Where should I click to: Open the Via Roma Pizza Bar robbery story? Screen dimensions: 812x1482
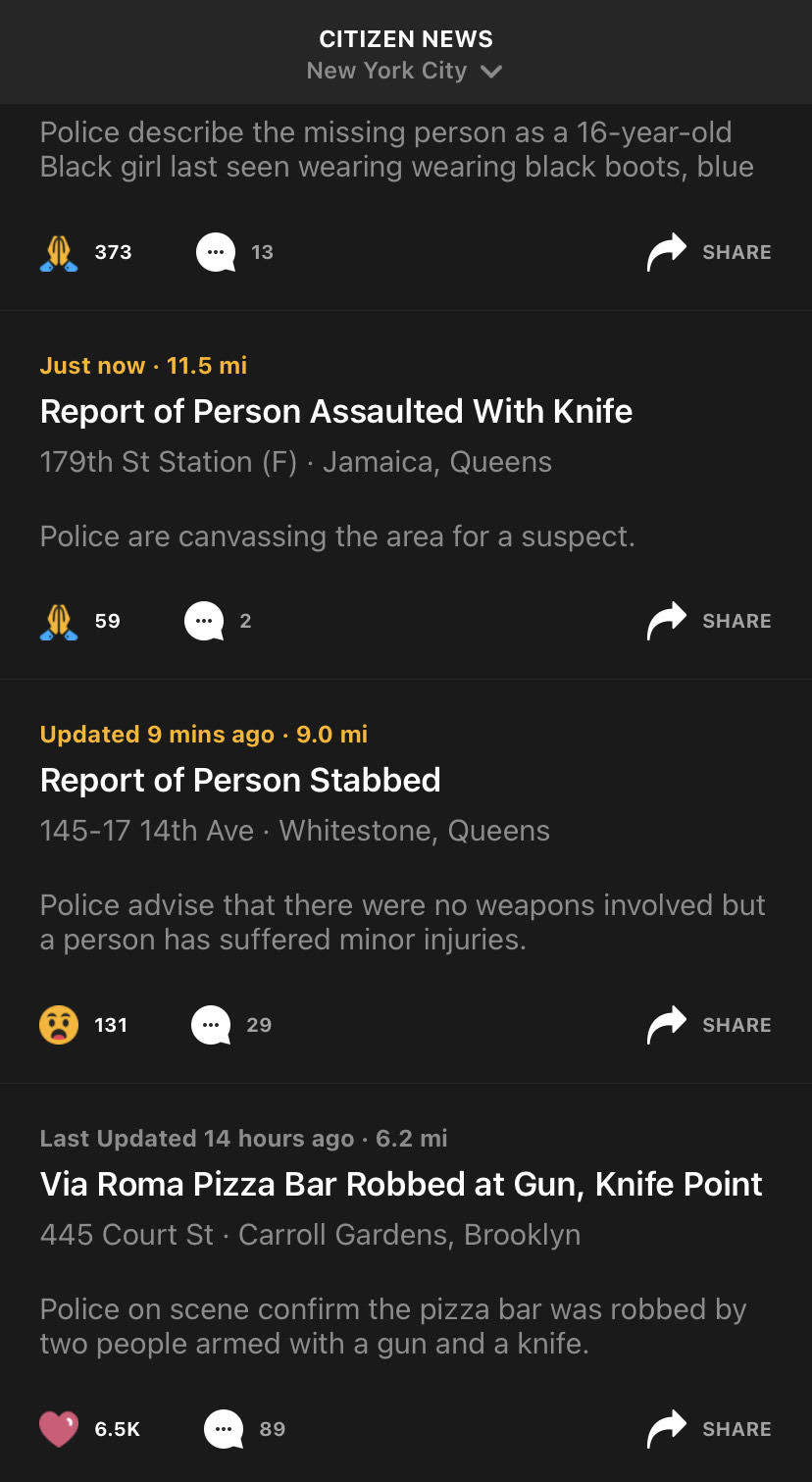tap(400, 1185)
